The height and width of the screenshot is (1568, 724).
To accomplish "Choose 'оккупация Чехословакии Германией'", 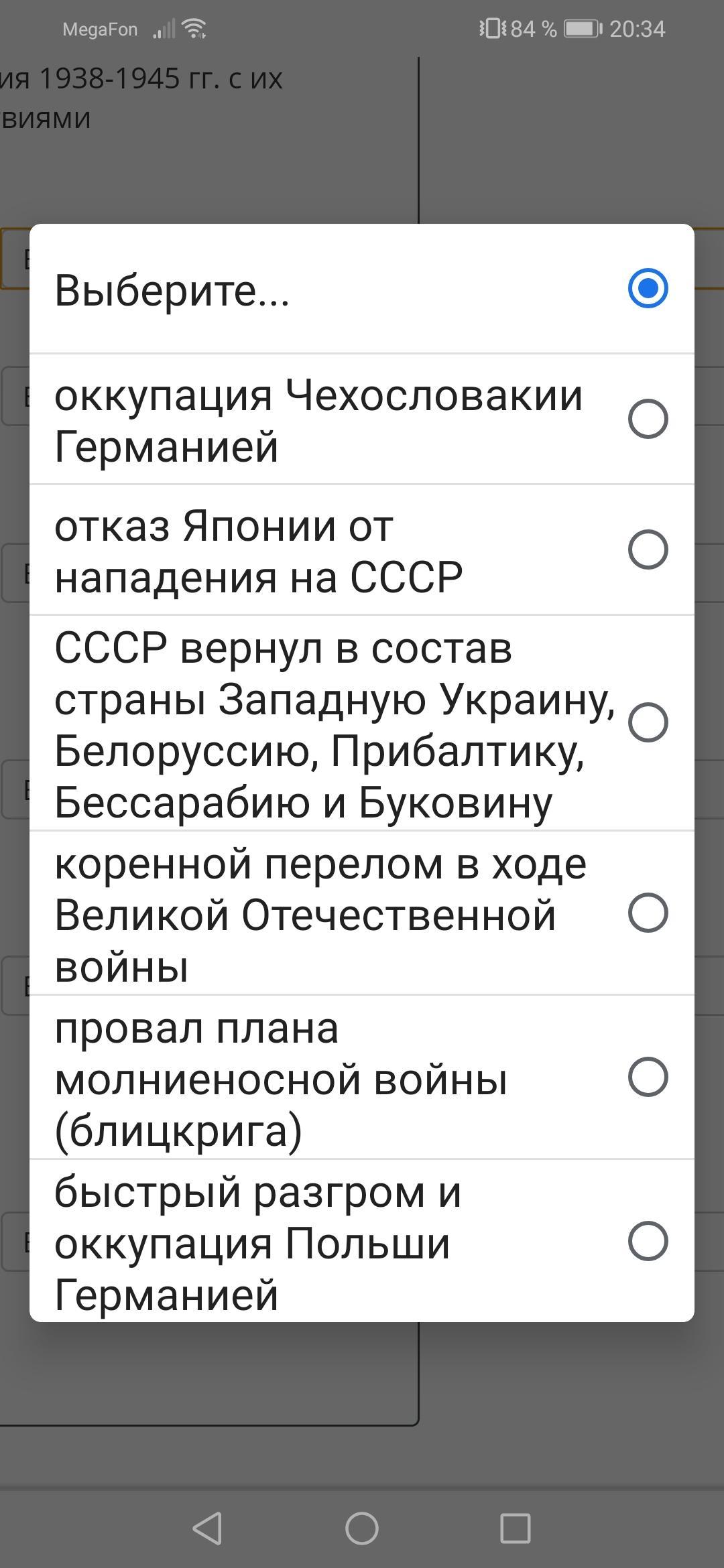I will pyautogui.click(x=362, y=419).
